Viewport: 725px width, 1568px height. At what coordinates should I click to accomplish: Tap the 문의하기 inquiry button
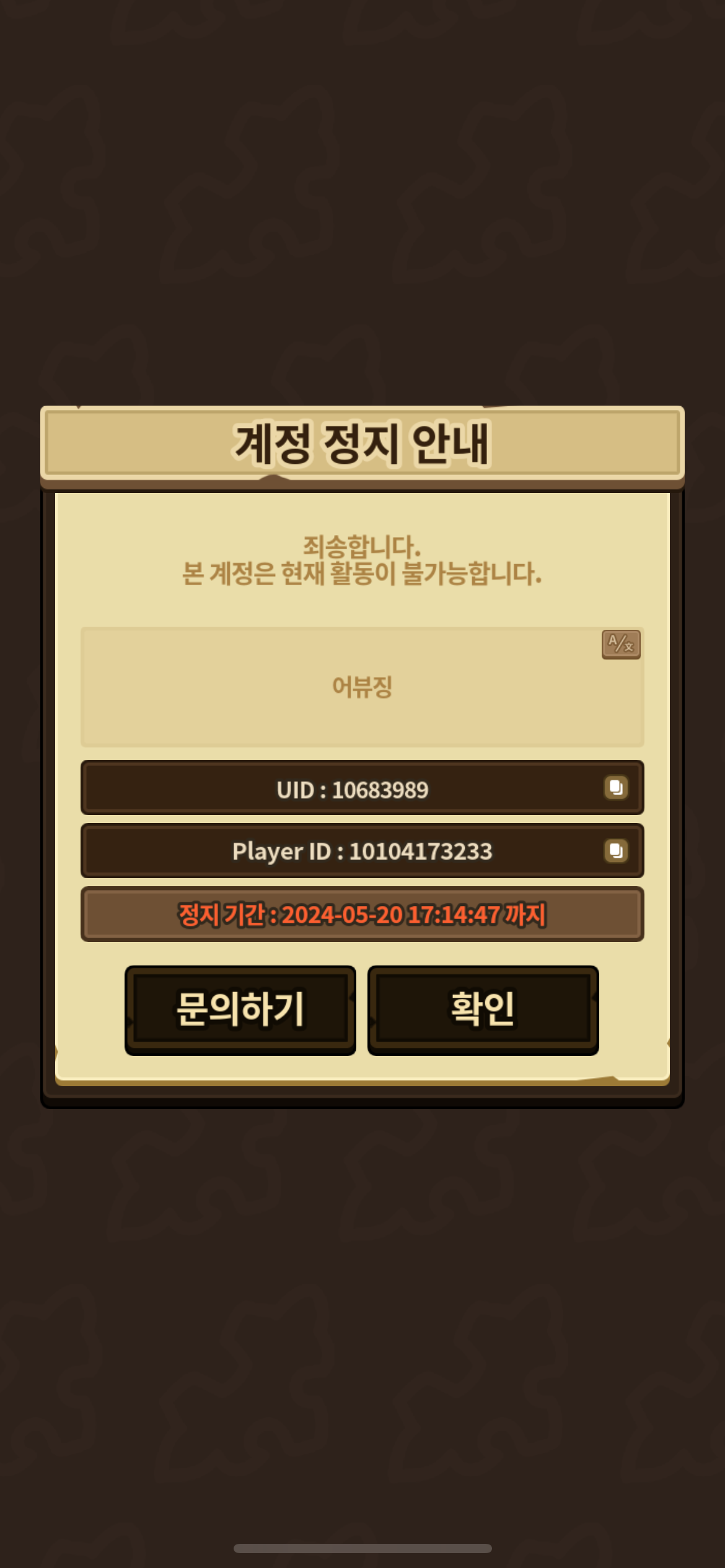[240, 1010]
